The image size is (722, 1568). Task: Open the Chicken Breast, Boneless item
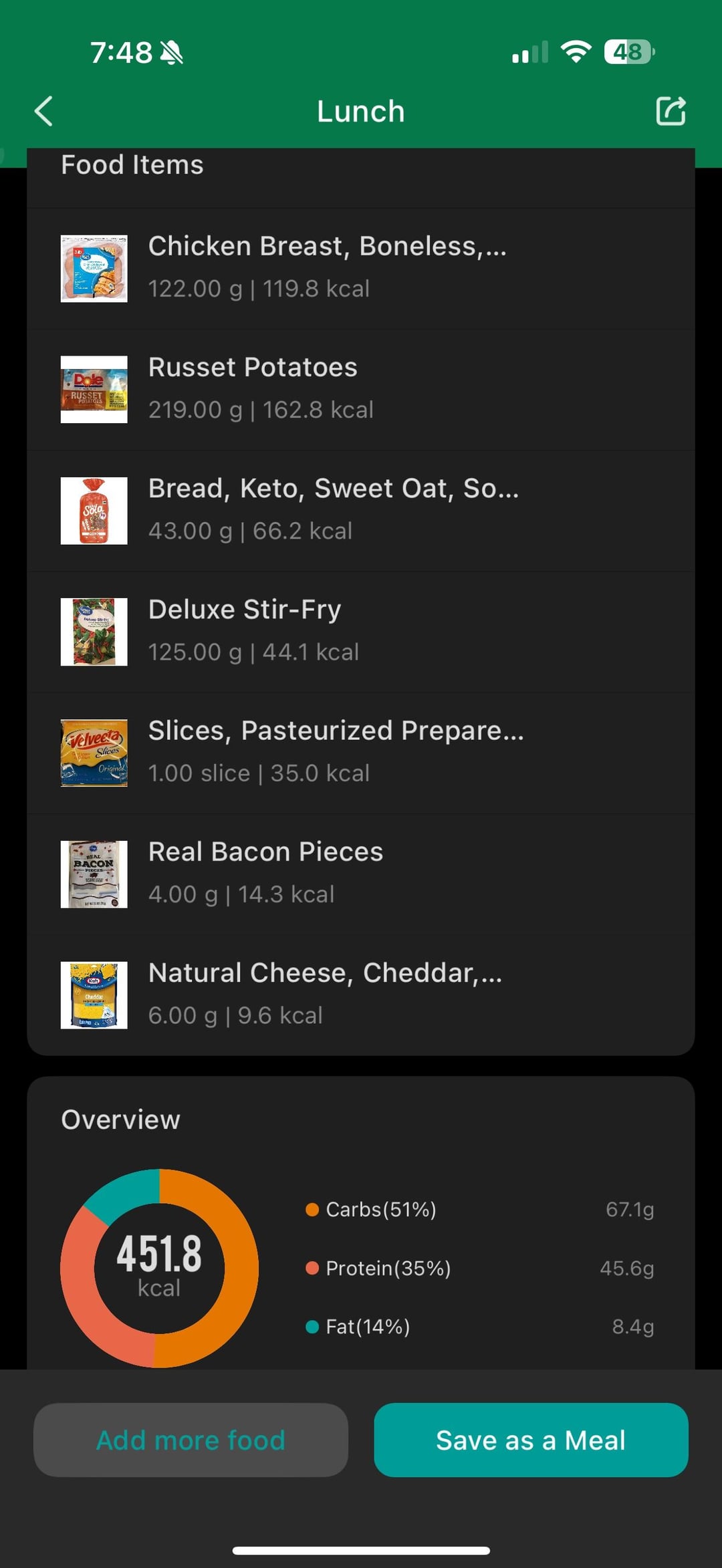pyautogui.click(x=361, y=269)
